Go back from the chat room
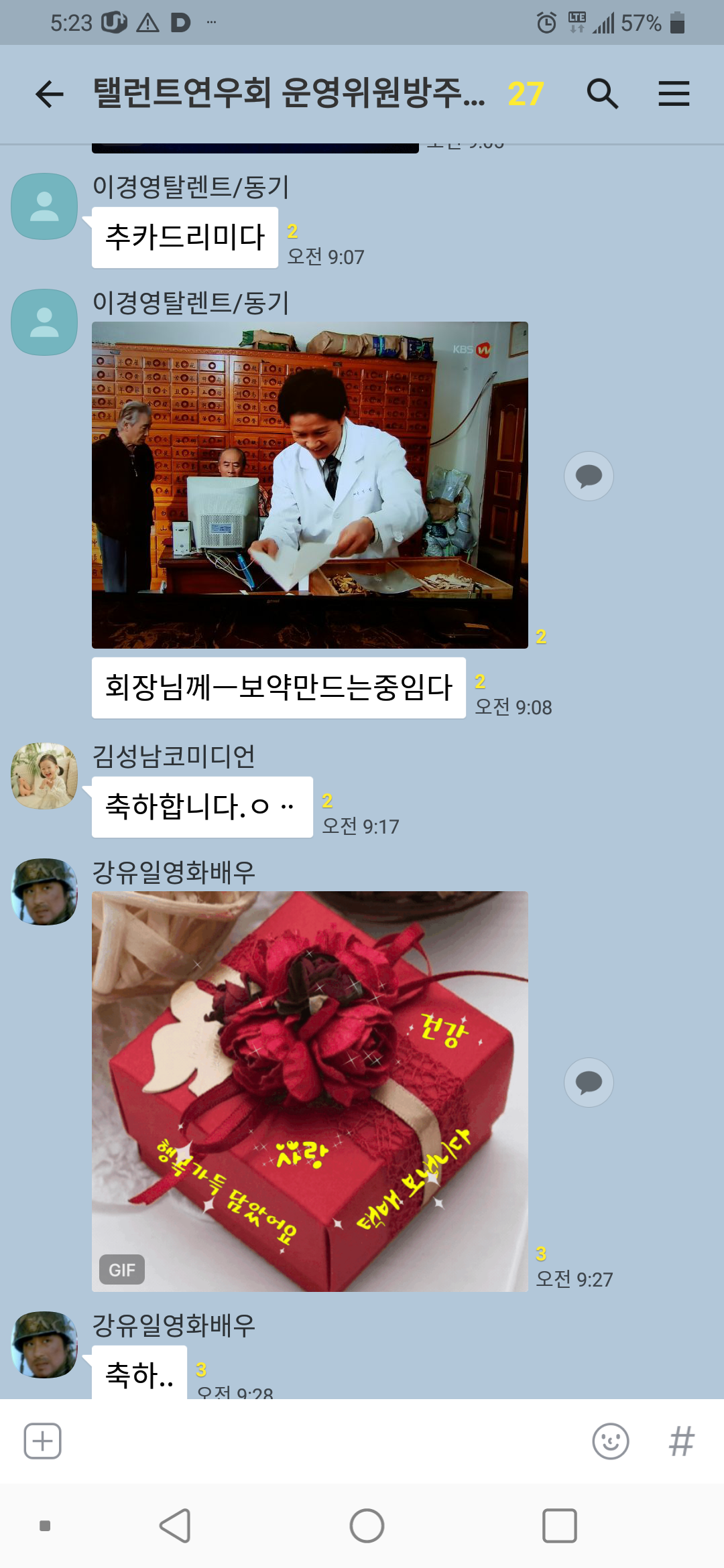This screenshot has width=724, height=1568. coord(50,94)
